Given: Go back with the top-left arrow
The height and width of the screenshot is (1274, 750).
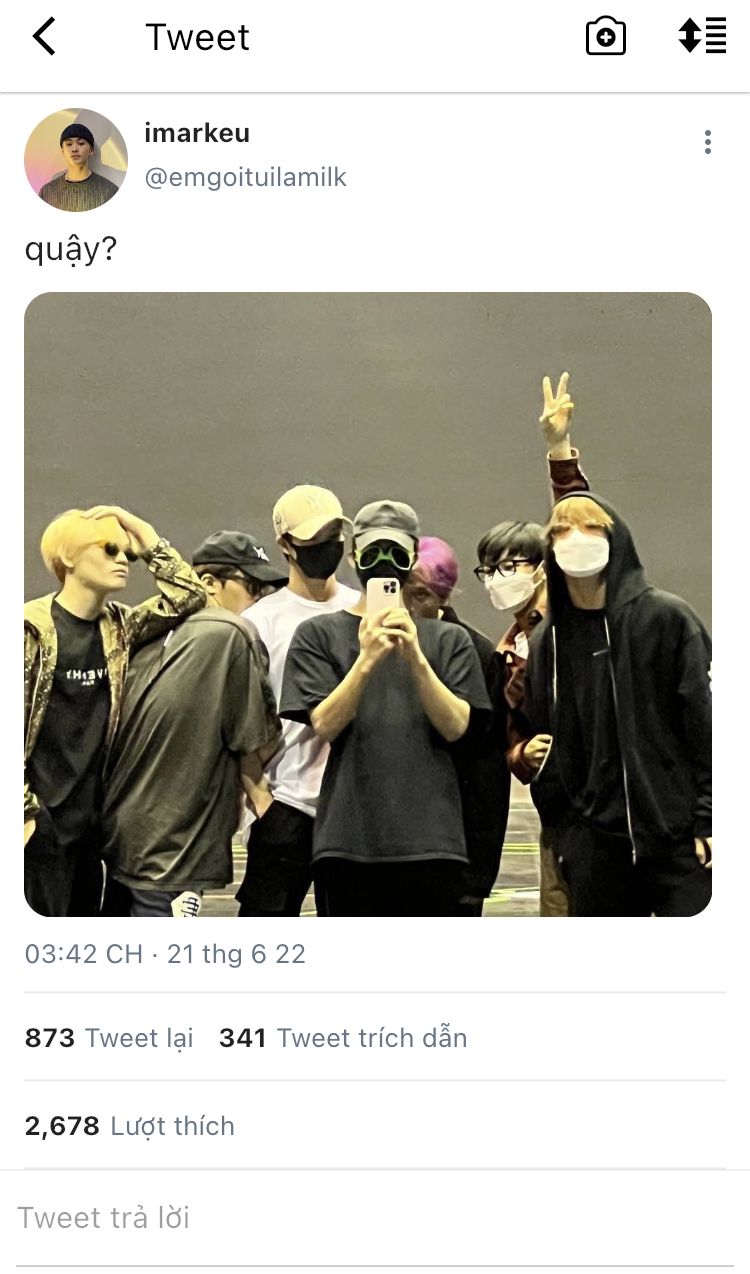Looking at the screenshot, I should pyautogui.click(x=44, y=37).
